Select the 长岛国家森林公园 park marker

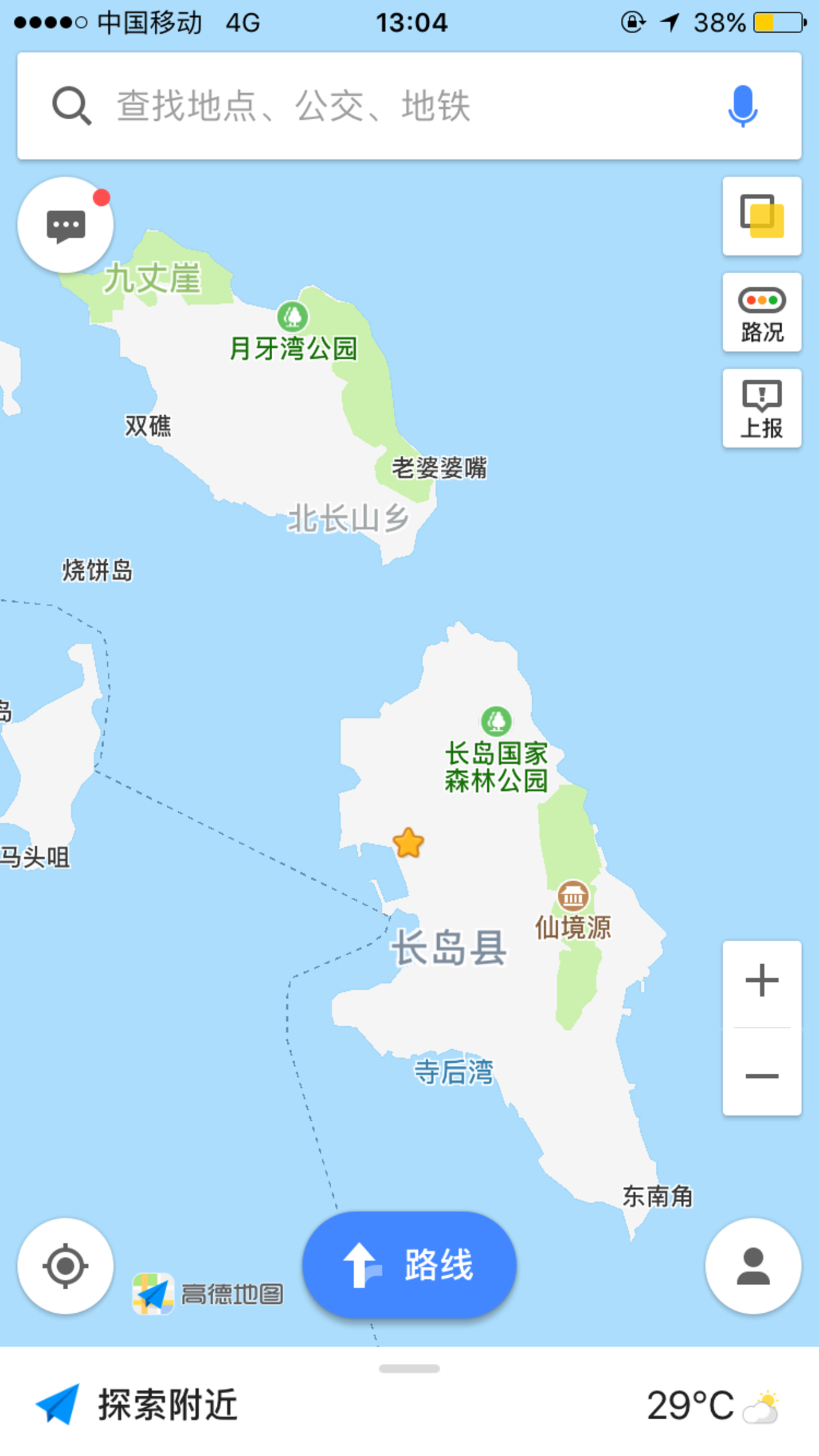tap(496, 721)
